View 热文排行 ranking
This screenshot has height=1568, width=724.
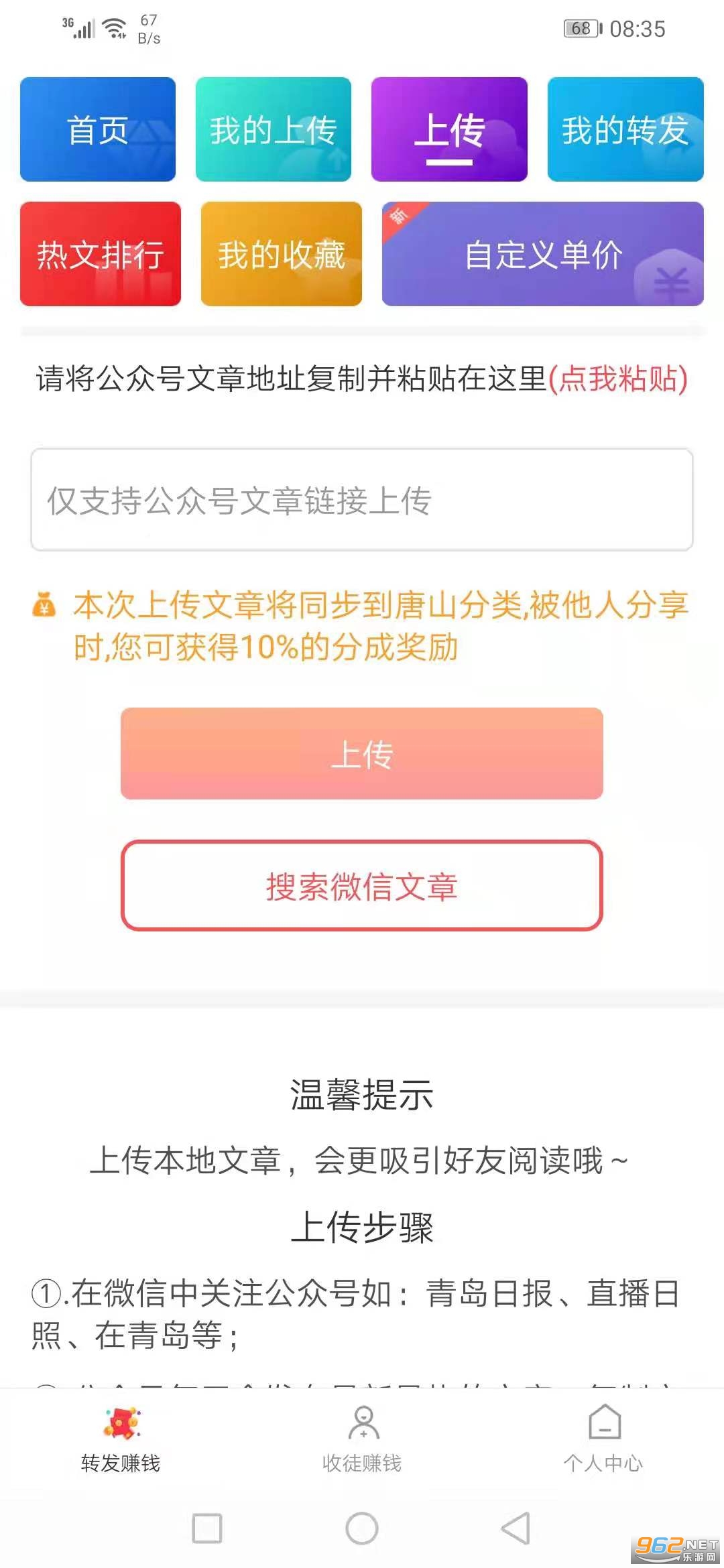tap(101, 254)
